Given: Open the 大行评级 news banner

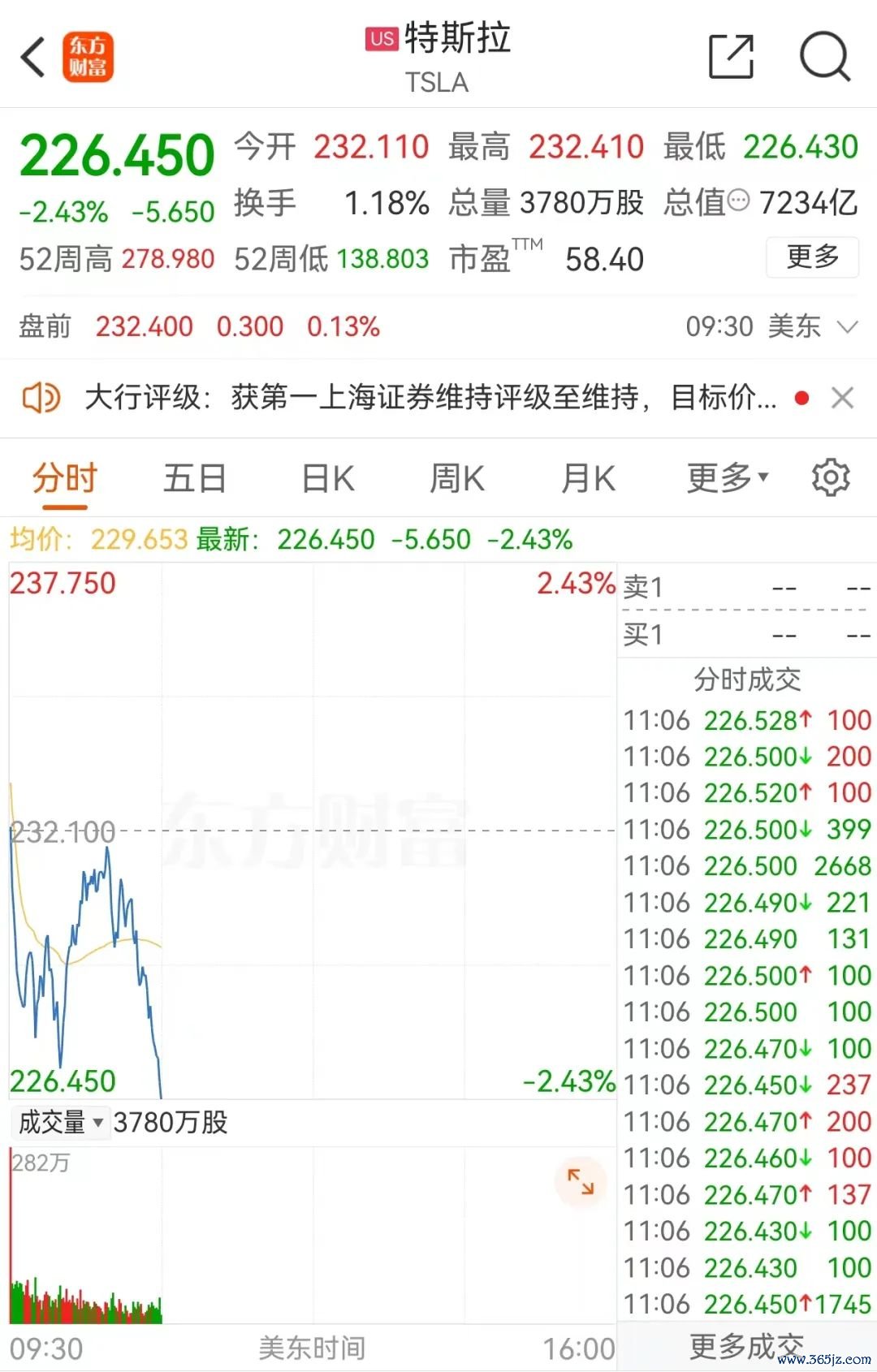Looking at the screenshot, I should click(430, 398).
